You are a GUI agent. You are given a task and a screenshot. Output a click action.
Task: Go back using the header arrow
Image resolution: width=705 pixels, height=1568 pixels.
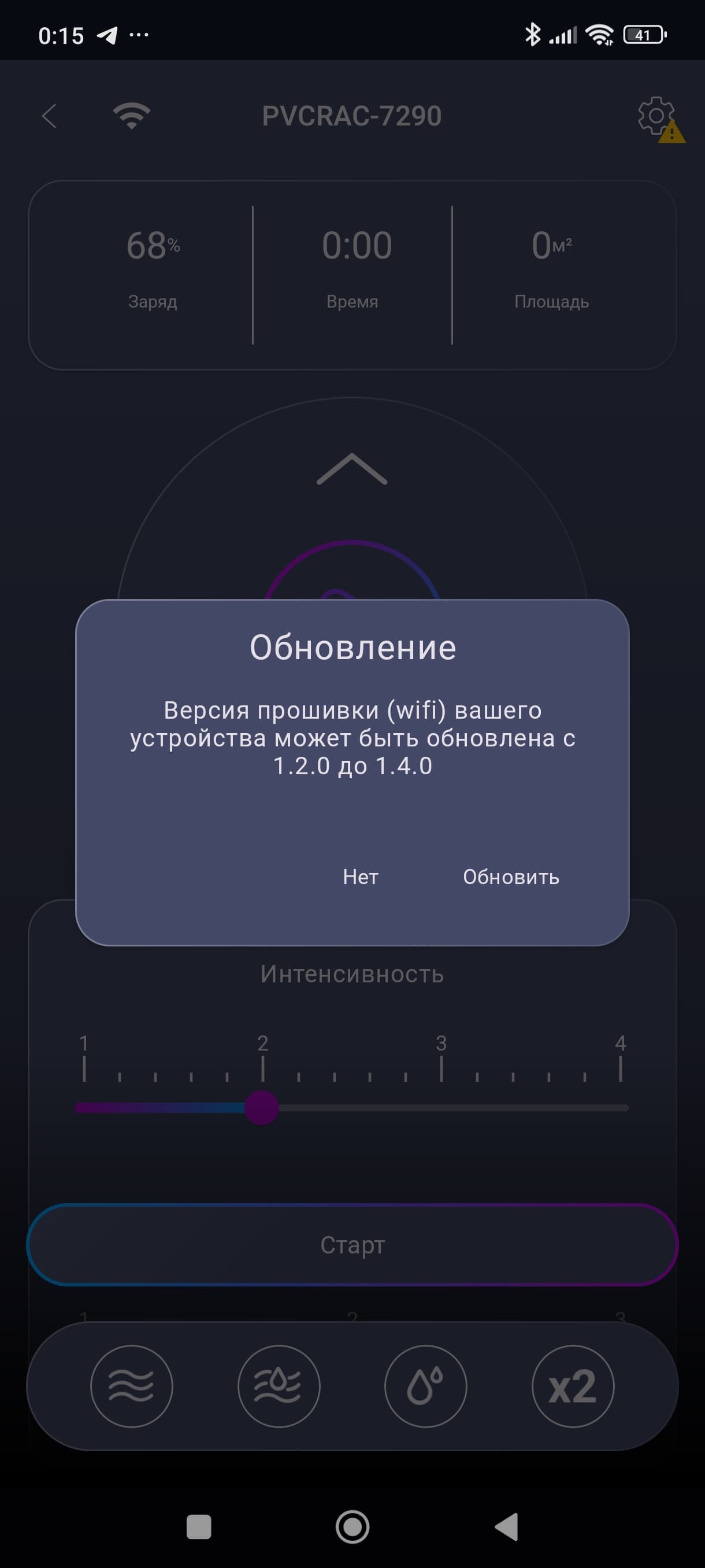point(50,116)
